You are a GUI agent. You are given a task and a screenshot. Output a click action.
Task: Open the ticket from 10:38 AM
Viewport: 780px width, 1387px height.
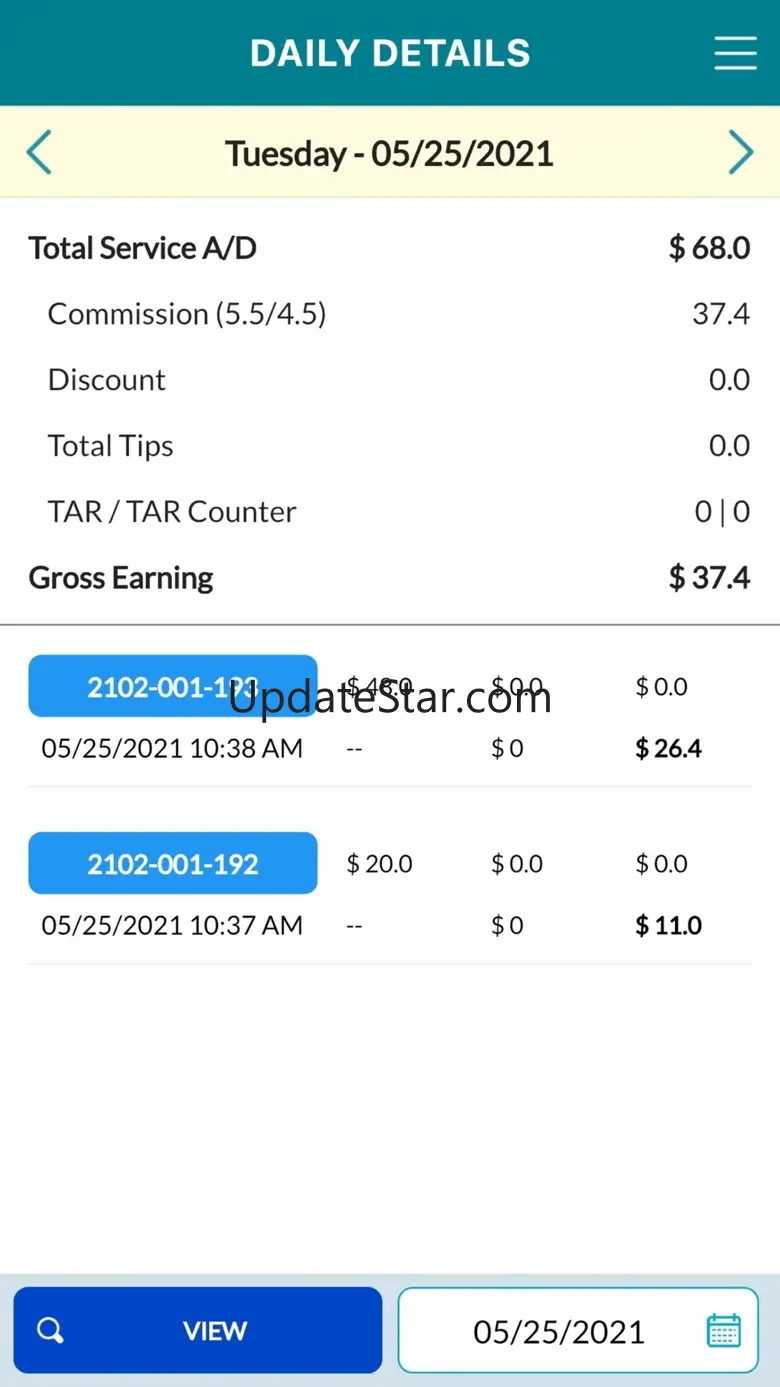point(173,686)
